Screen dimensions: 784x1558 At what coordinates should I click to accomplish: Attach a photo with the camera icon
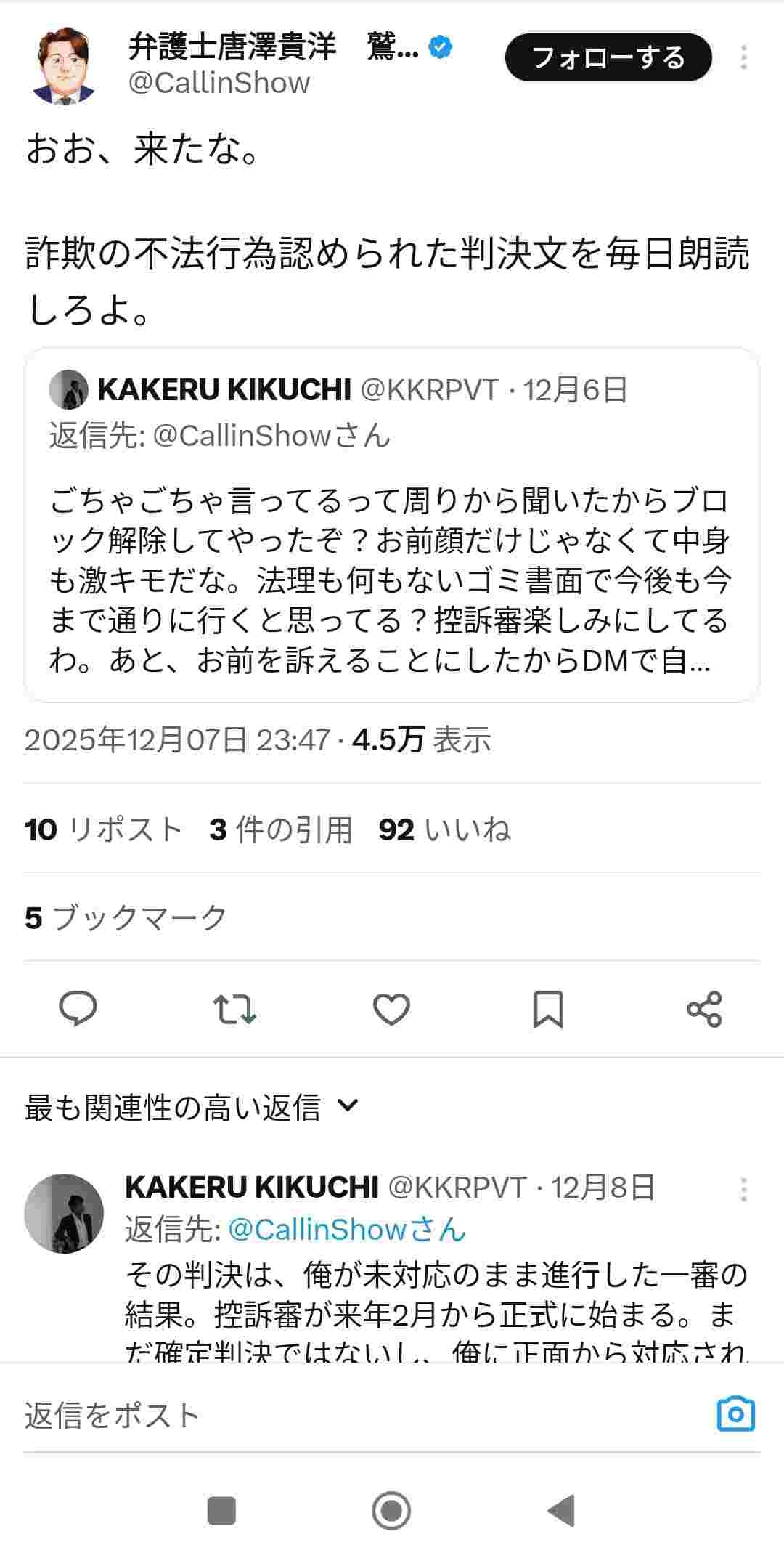735,1414
